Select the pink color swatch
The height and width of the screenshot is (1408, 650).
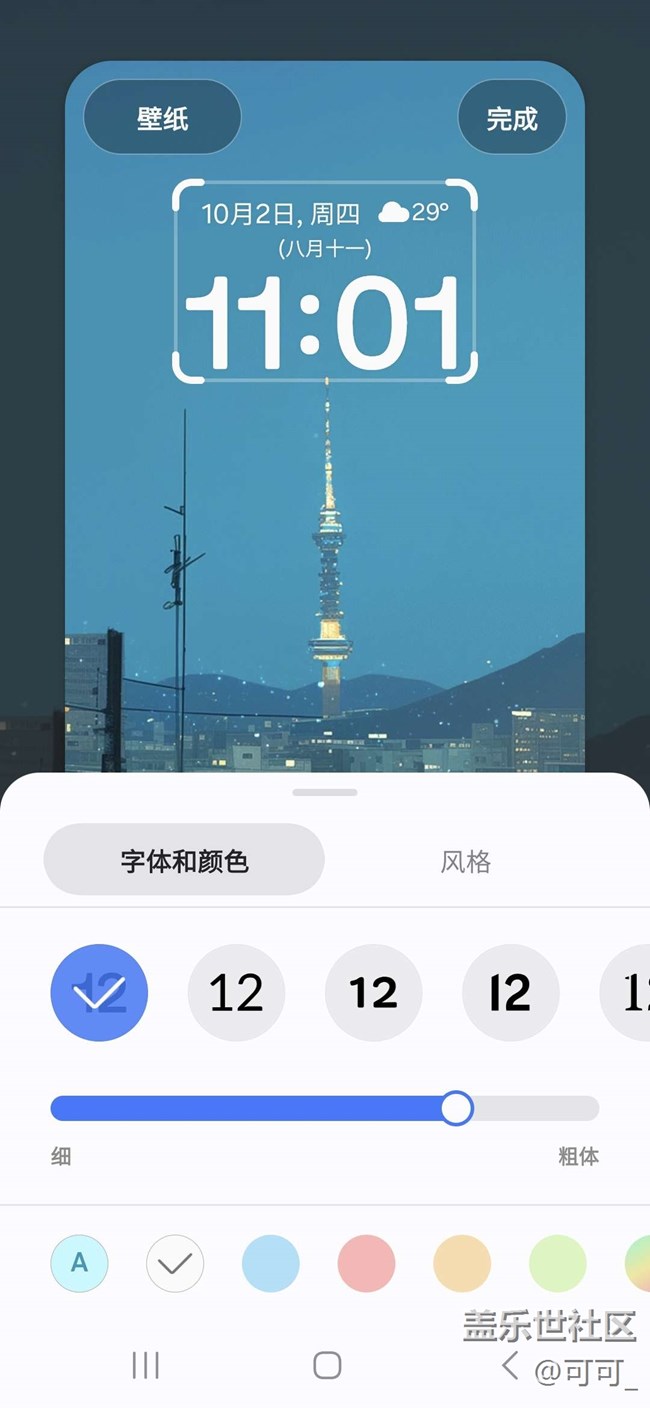tap(366, 1263)
